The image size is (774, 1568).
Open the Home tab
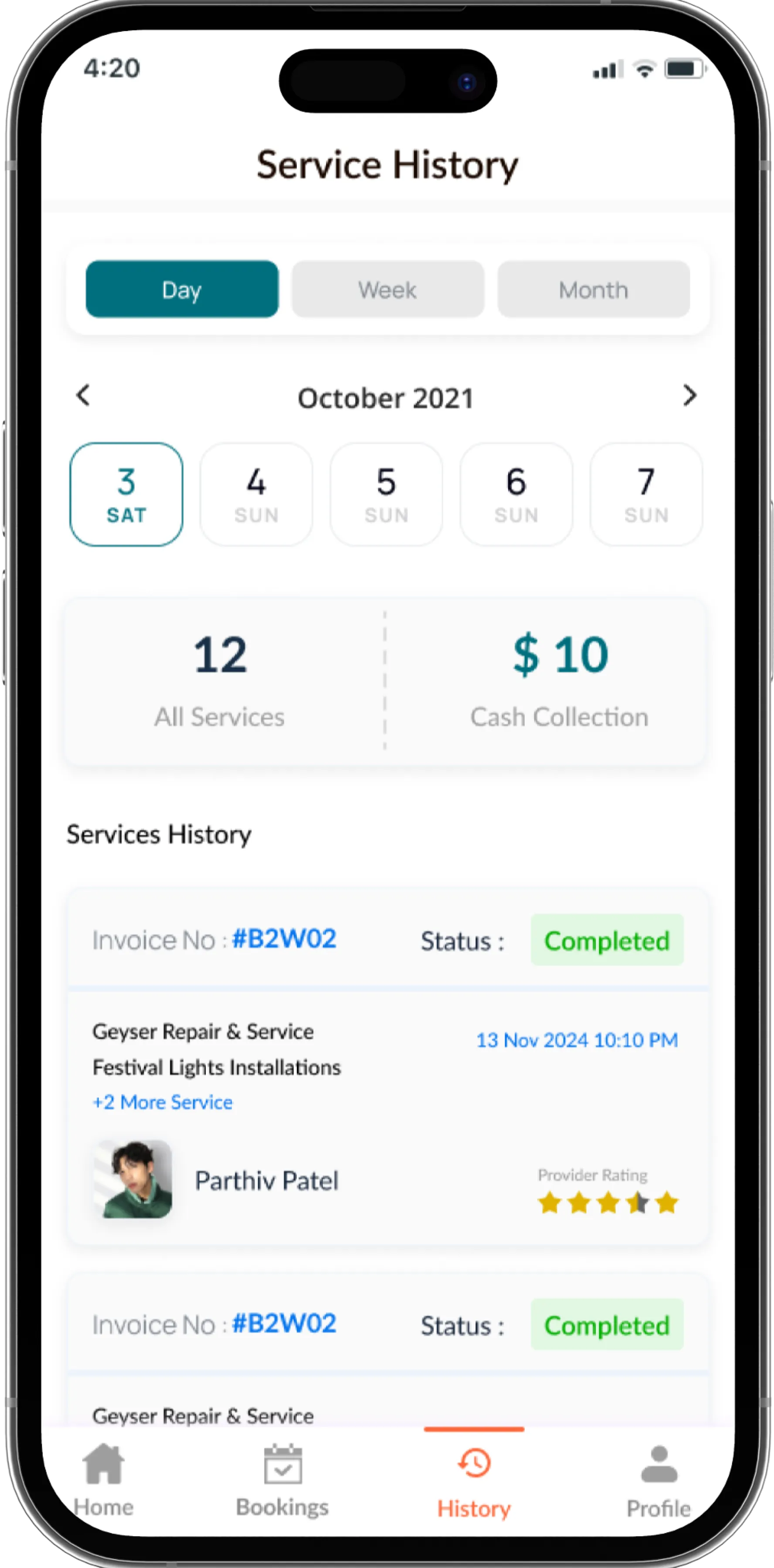pos(104,1480)
